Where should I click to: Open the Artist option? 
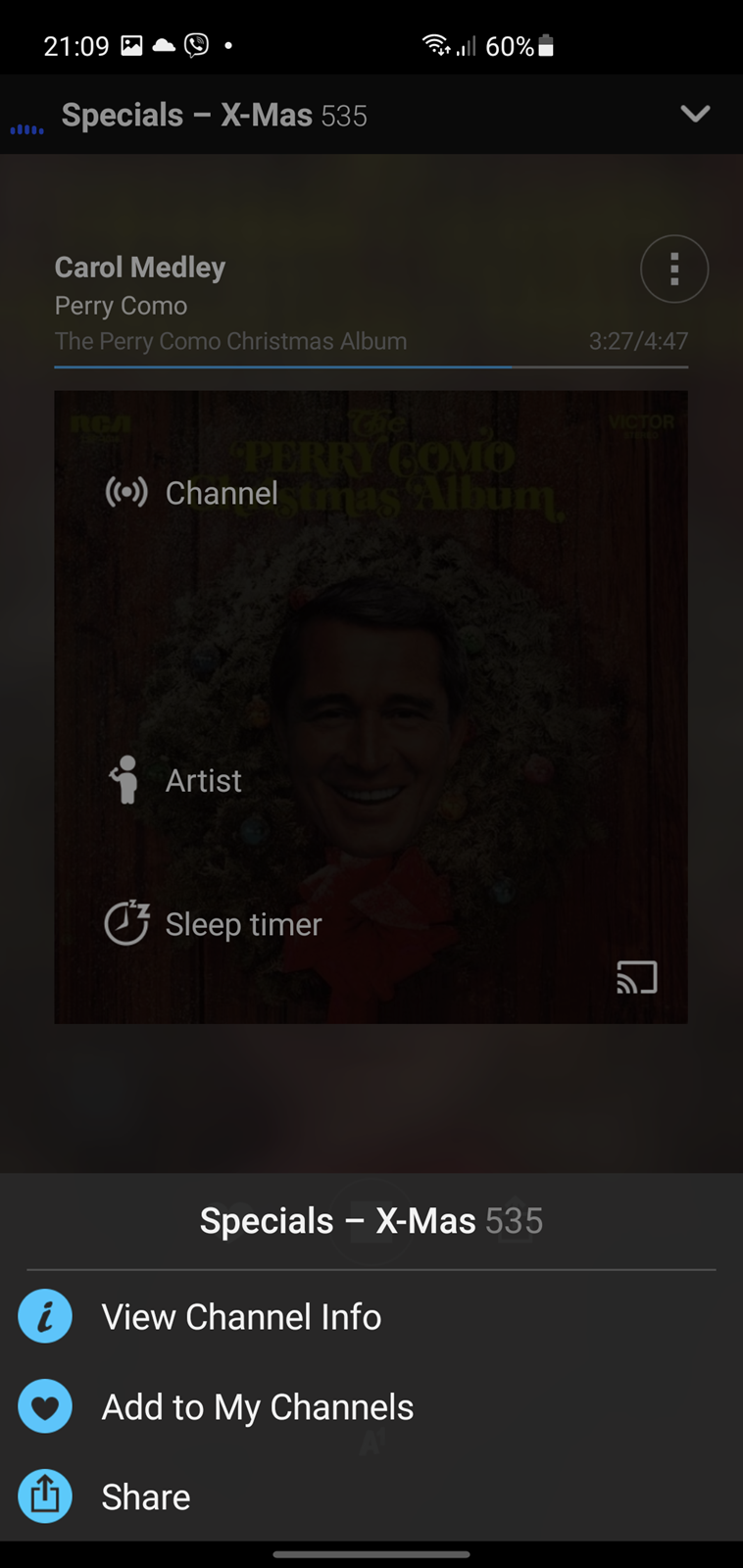(x=174, y=781)
